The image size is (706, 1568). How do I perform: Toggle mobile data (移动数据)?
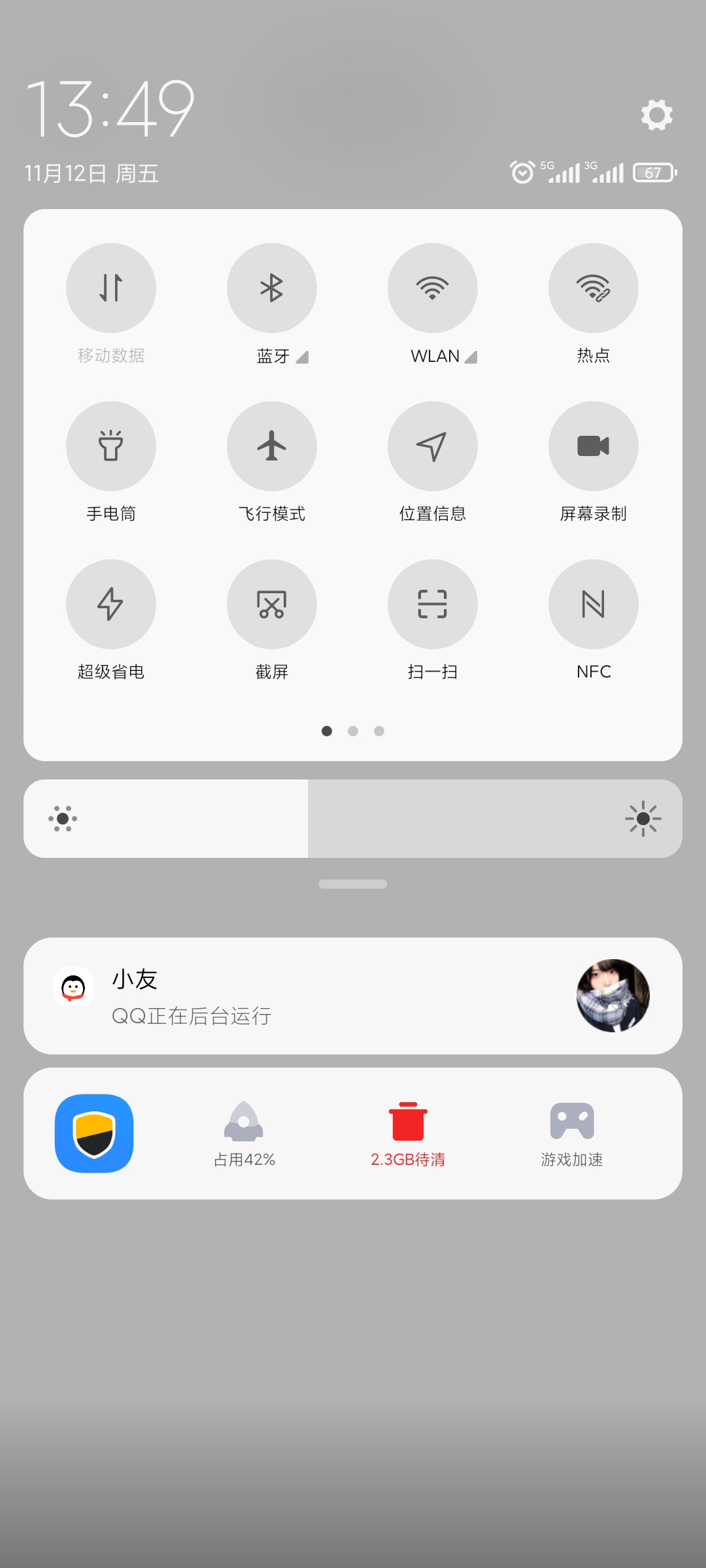click(111, 288)
